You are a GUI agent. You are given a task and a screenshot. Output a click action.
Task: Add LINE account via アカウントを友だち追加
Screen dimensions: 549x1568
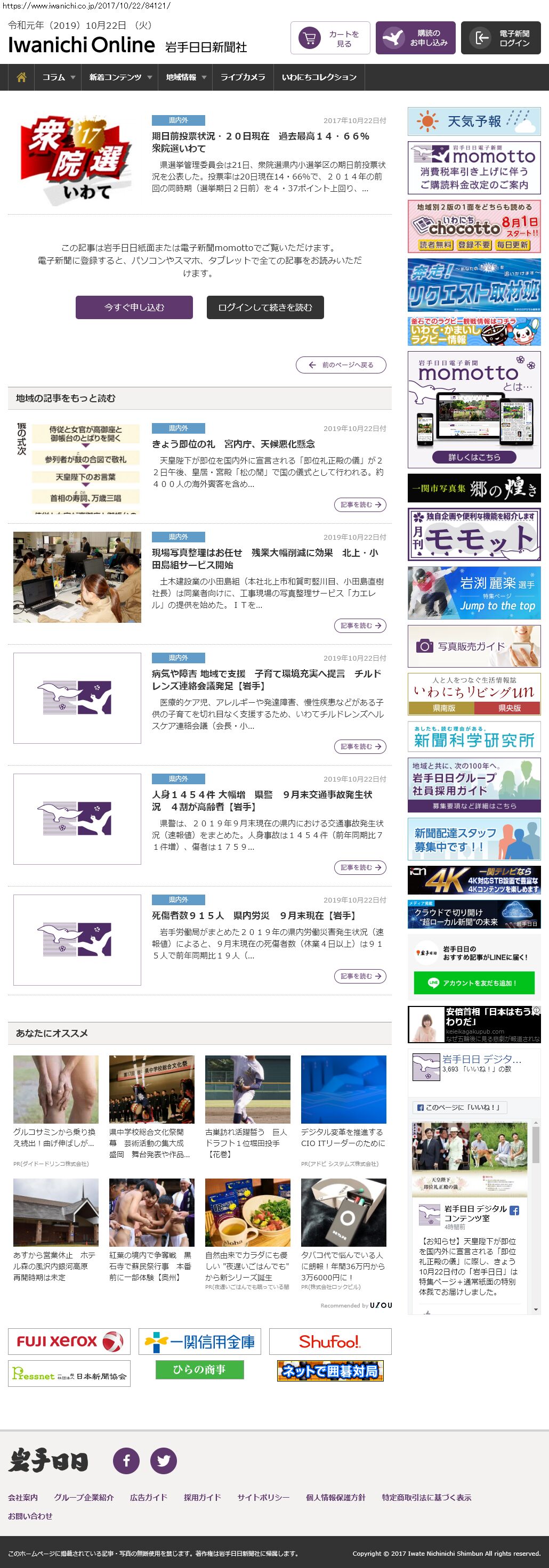pyautogui.click(x=473, y=982)
